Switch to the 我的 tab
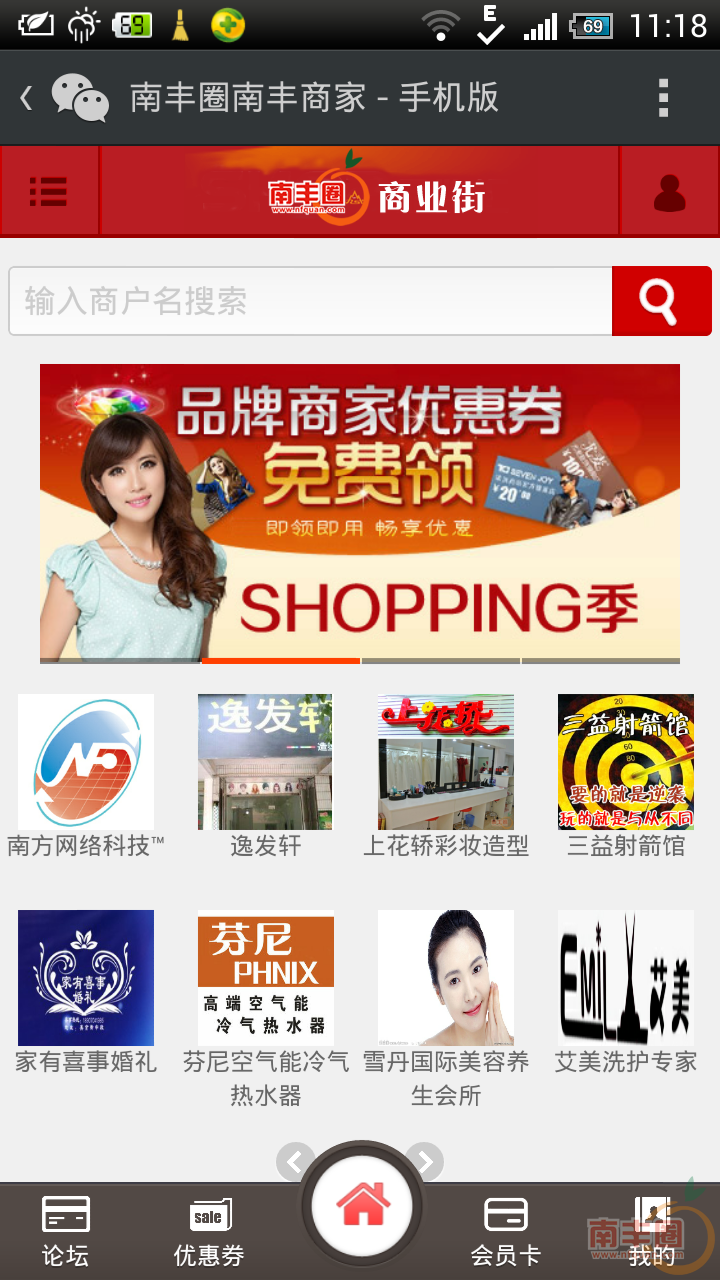 651,1231
